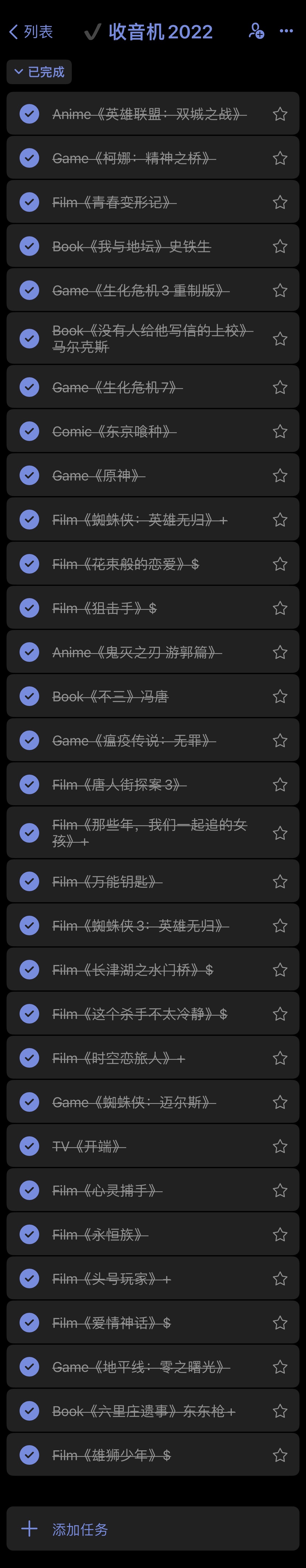Open the share list person icon
306x1568 pixels.
[256, 31]
